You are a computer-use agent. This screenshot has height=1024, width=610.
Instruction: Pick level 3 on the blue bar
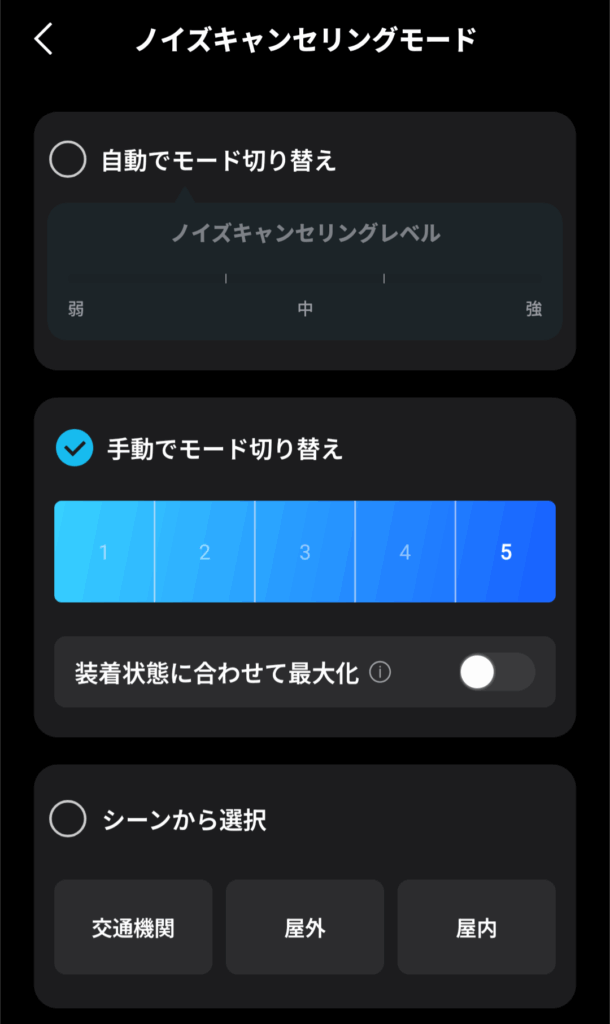(x=305, y=552)
